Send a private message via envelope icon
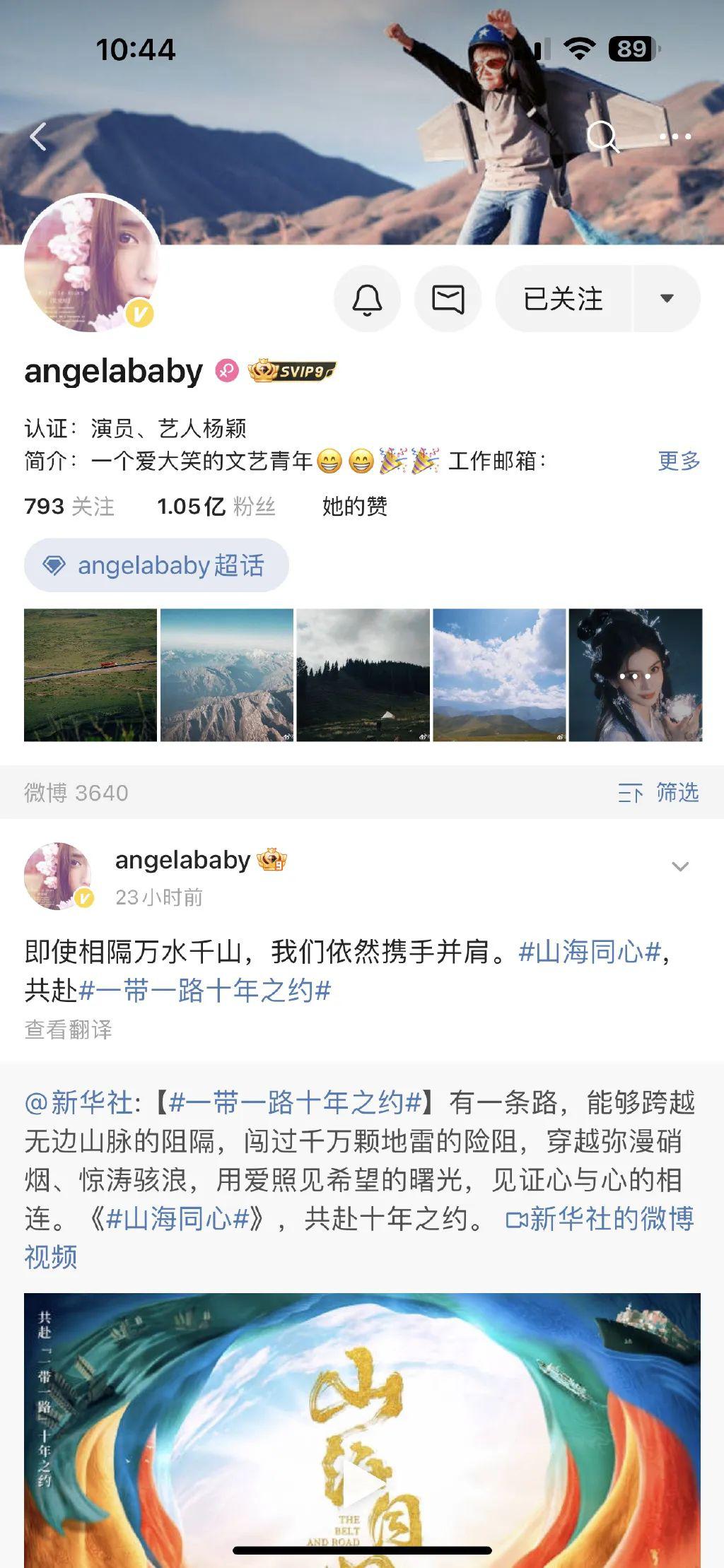 (x=448, y=299)
